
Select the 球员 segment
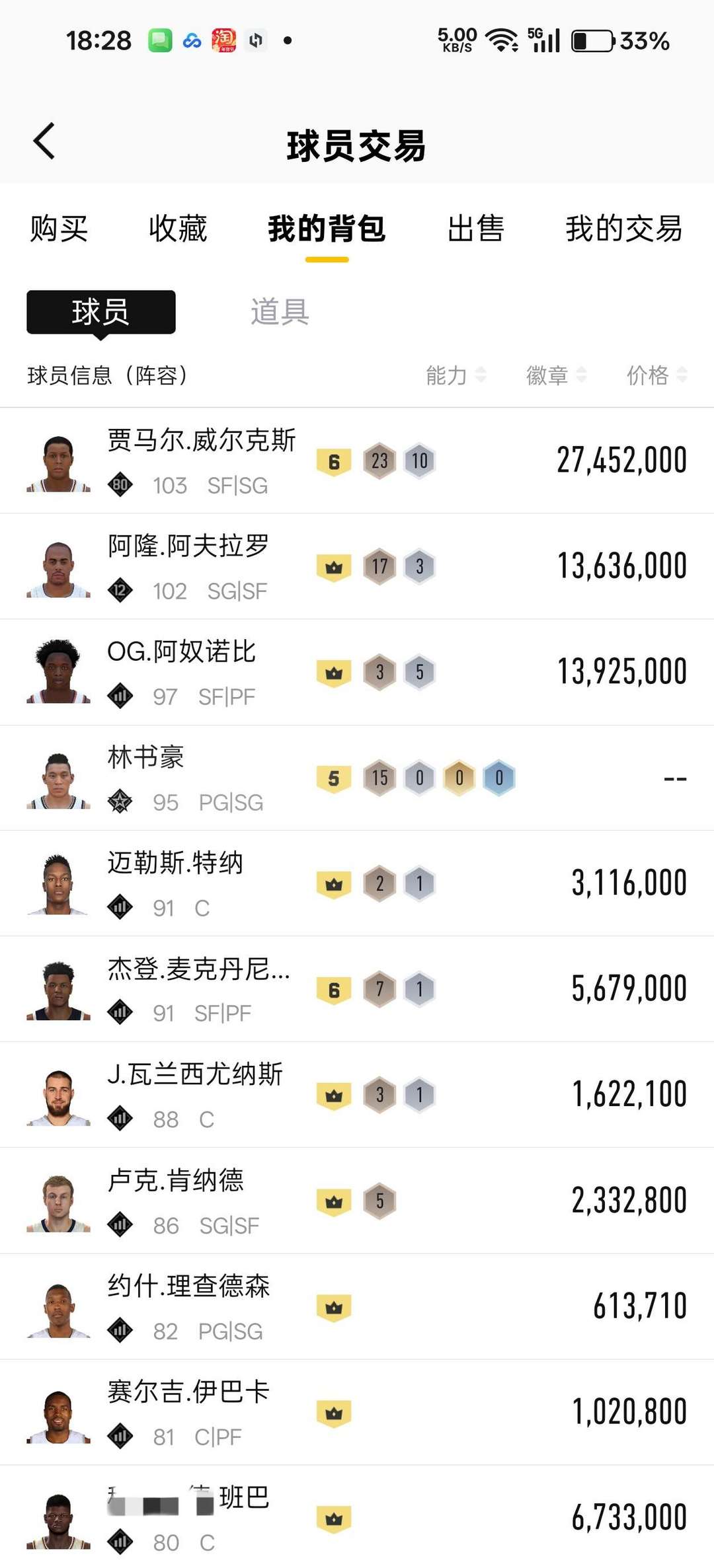[100, 312]
